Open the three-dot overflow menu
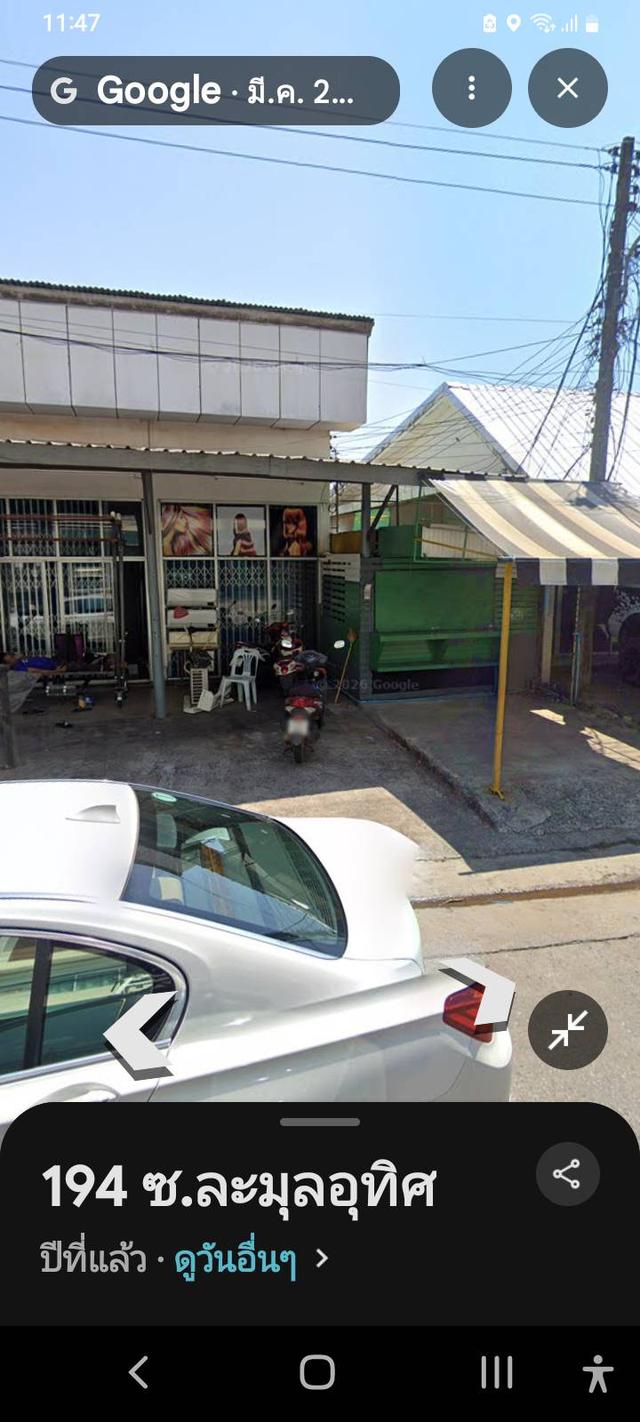The image size is (640, 1422). [x=471, y=88]
